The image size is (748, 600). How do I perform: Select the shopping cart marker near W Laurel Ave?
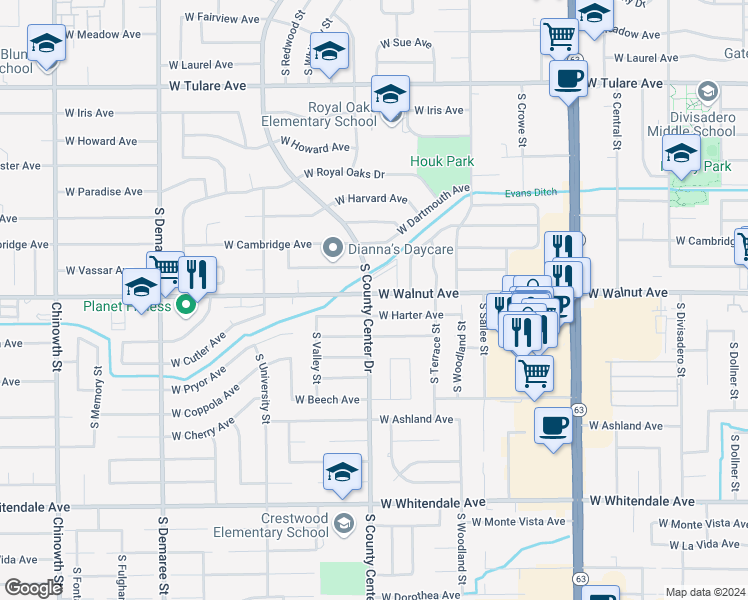click(x=559, y=37)
